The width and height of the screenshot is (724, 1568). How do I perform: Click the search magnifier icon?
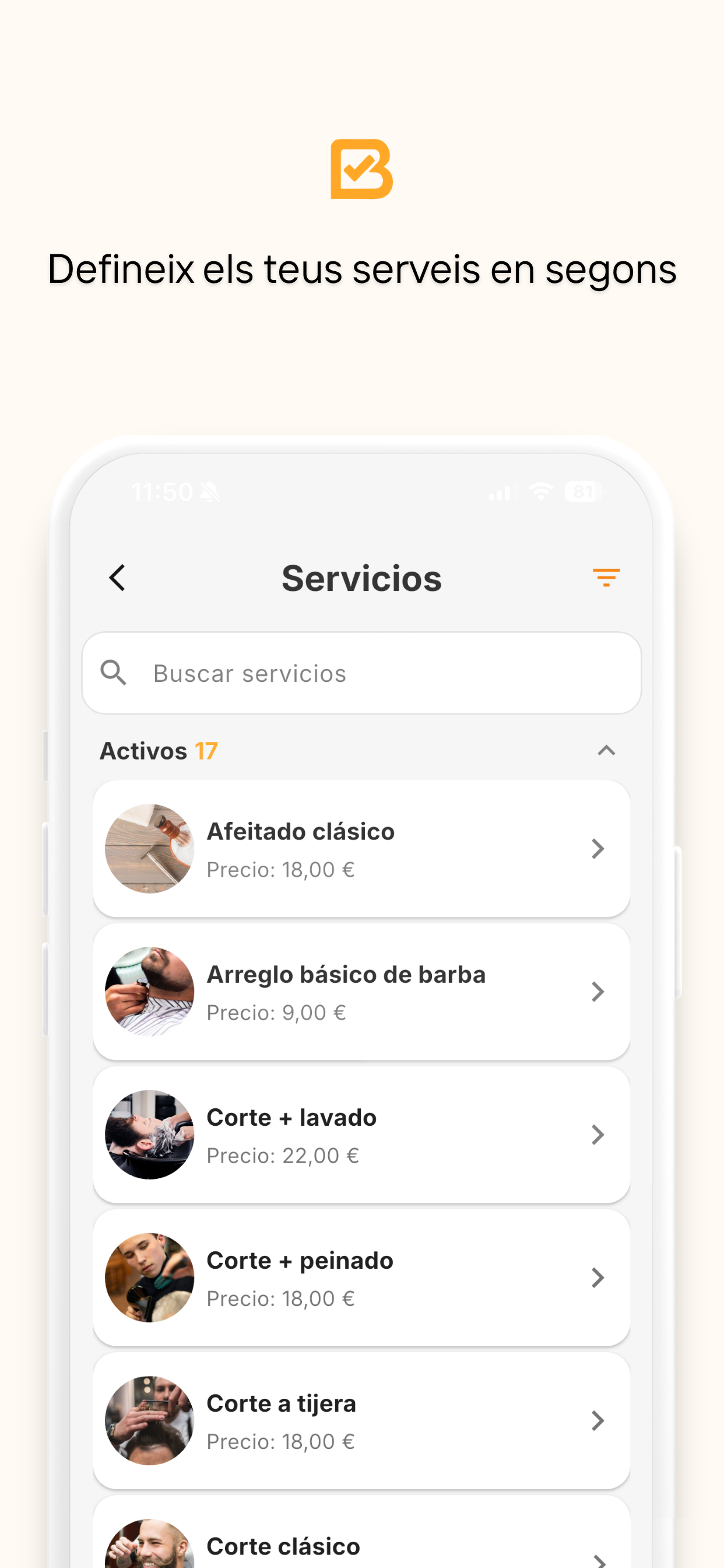coord(114,673)
